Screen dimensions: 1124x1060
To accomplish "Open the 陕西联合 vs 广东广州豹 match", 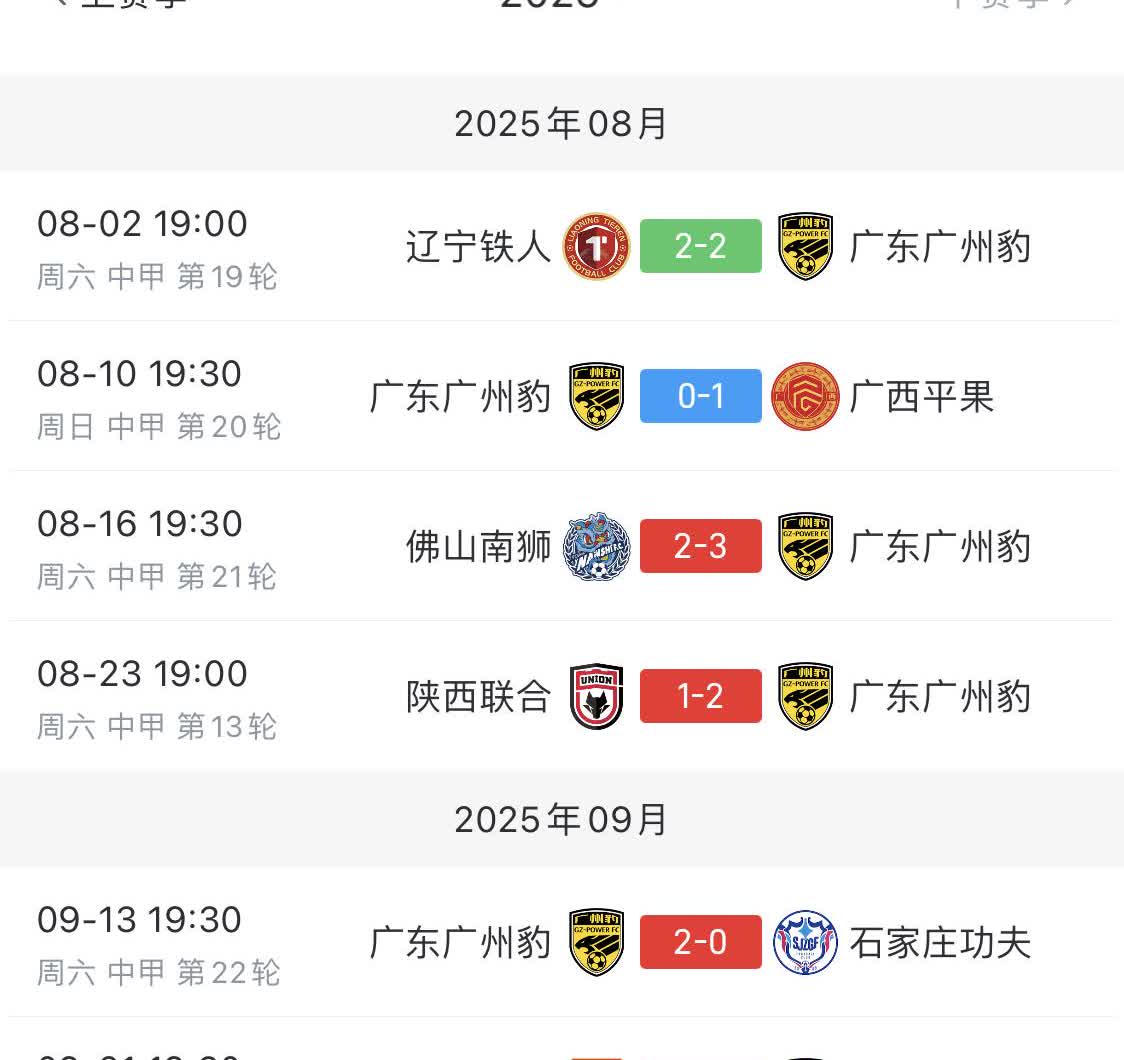I will 700,696.
